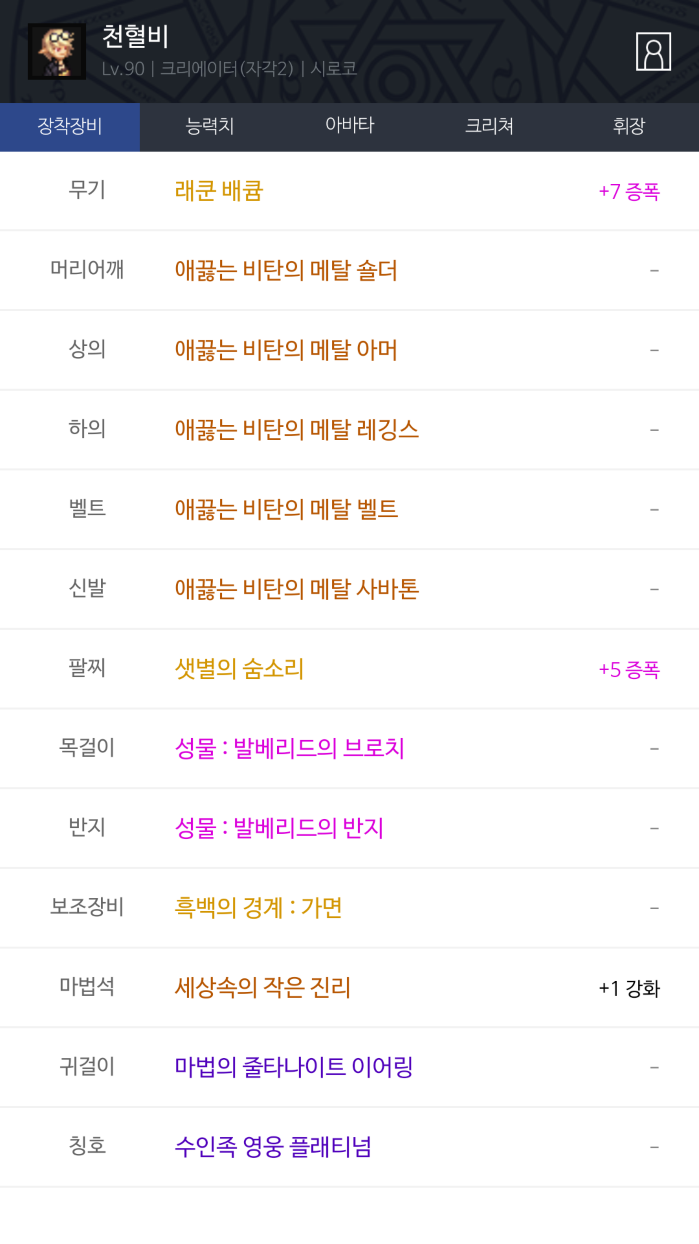This screenshot has width=699, height=1244.
Task: Switch to the 휘장 tab
Action: pyautogui.click(x=629, y=126)
